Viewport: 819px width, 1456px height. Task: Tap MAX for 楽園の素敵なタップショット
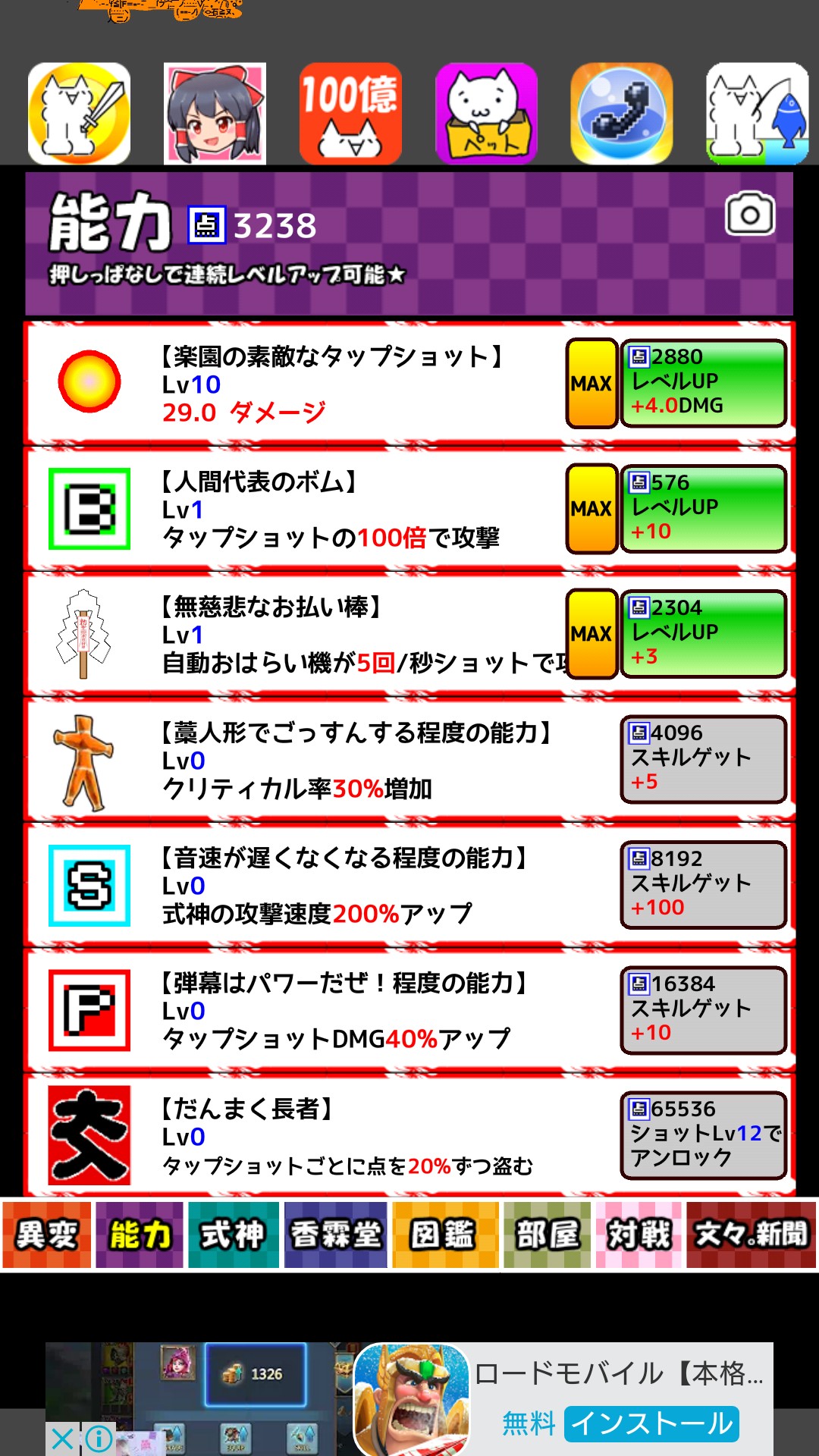click(x=591, y=383)
